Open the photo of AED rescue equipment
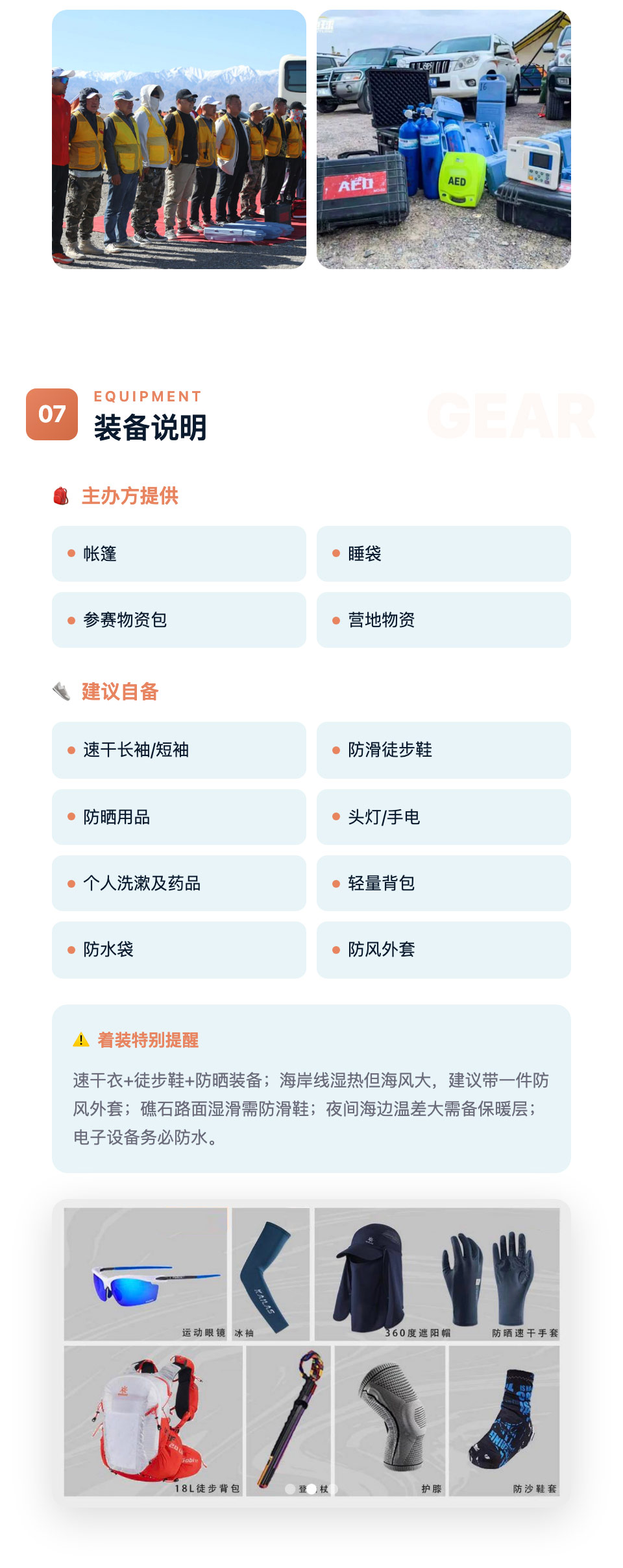Viewport: 623px width, 1568px height. tap(444, 139)
